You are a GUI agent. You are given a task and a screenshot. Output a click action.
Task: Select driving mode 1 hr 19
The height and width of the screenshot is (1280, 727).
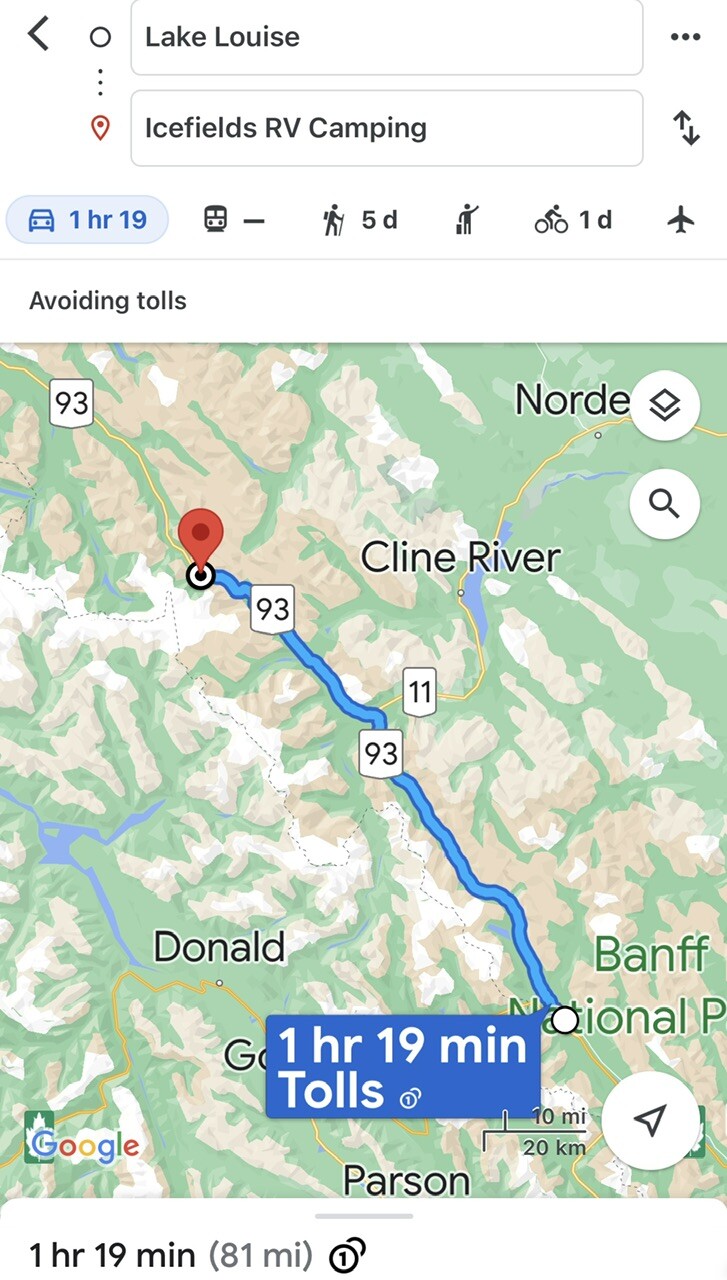pyautogui.click(x=87, y=220)
